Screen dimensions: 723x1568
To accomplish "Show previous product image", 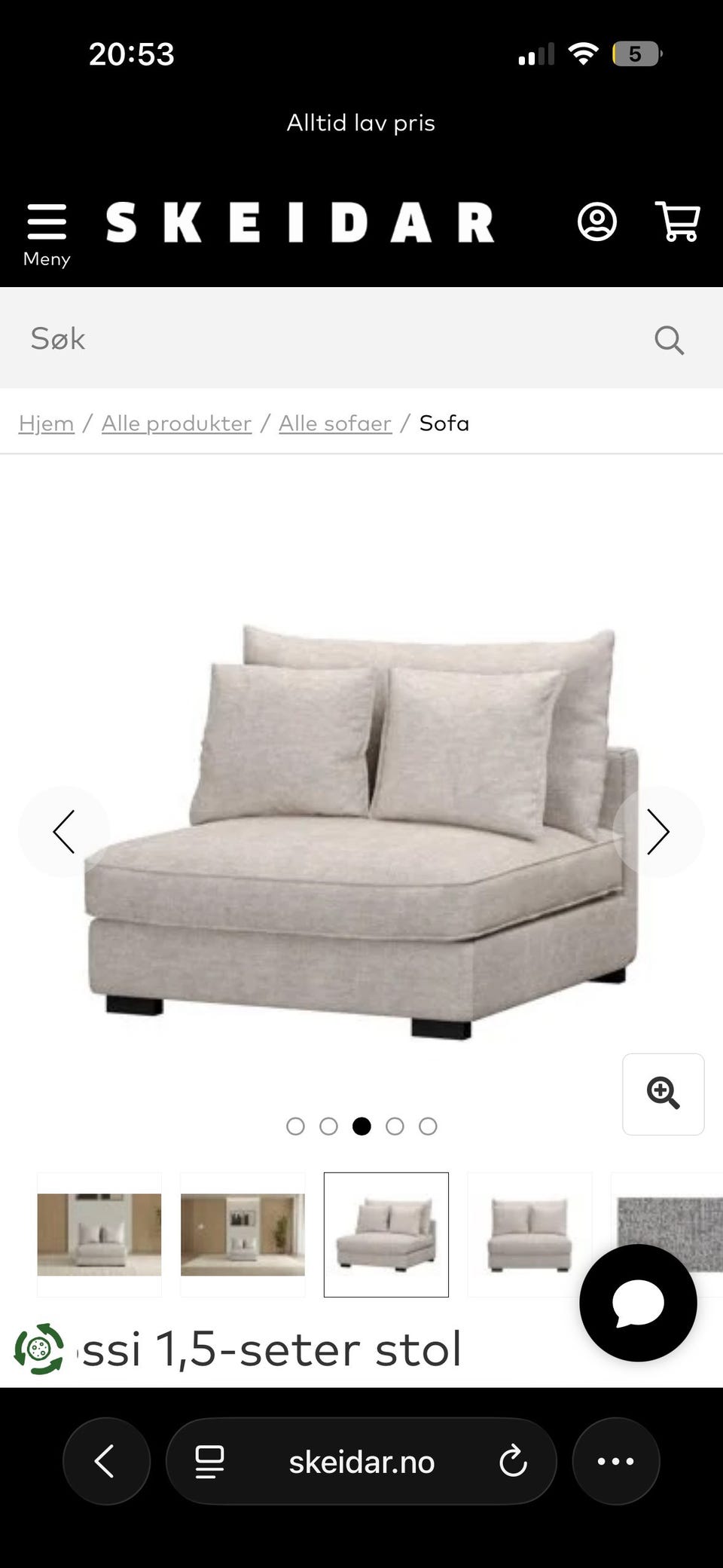I will (x=64, y=832).
